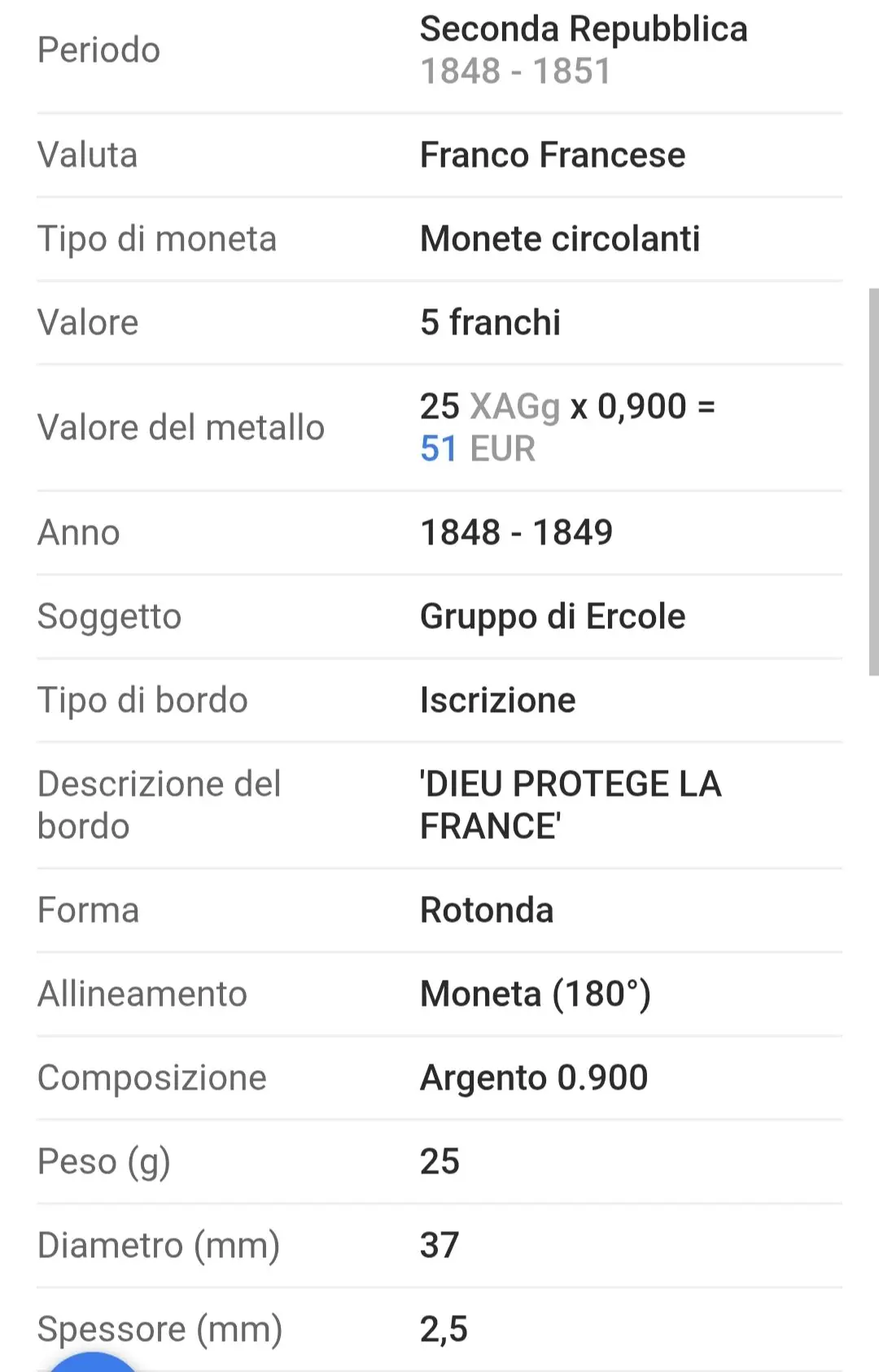Screen dimensions: 879x1372
Task: Open the blue 51 EUR metal value link
Action: point(439,448)
